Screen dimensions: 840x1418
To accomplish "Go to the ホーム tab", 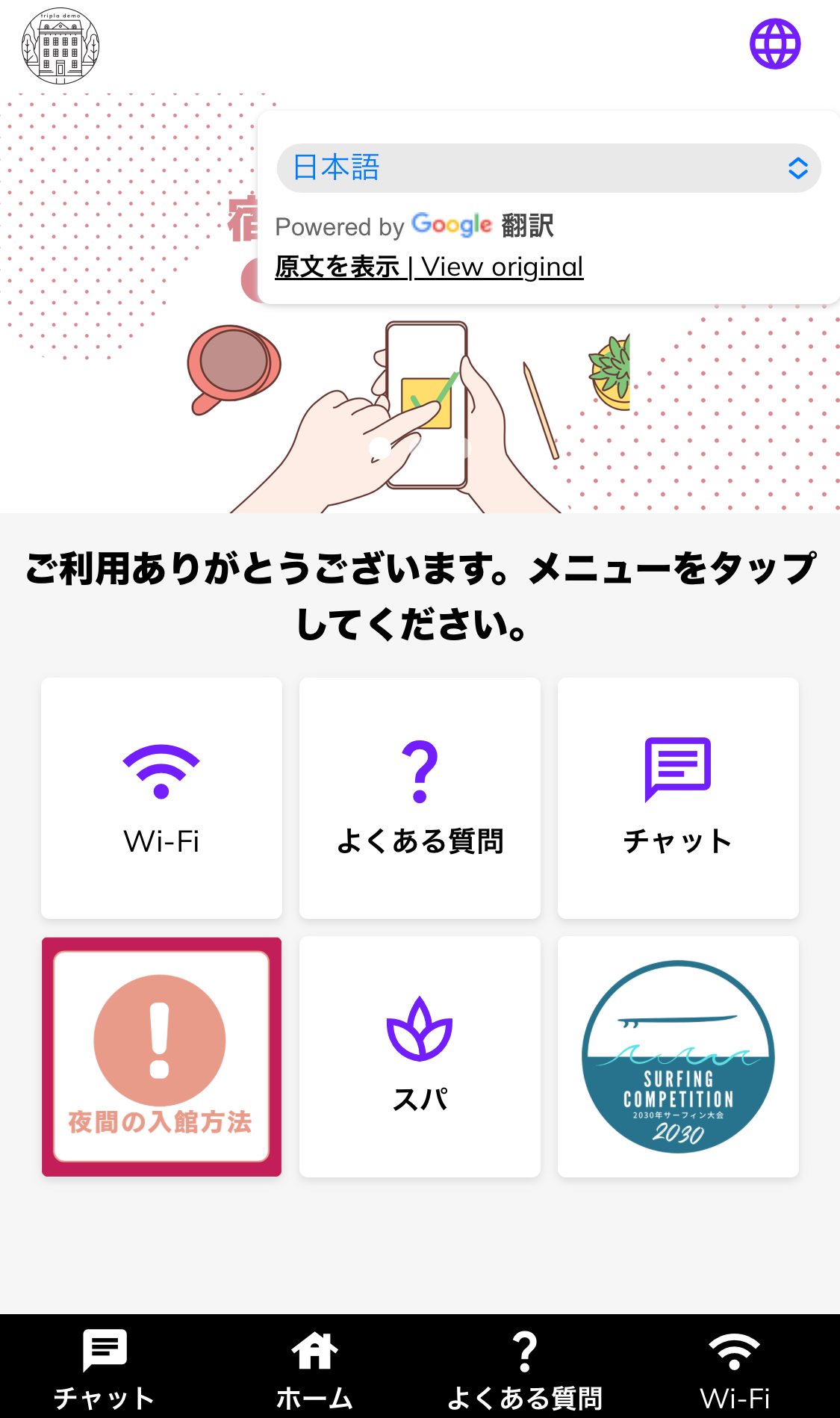I will coord(314,1369).
